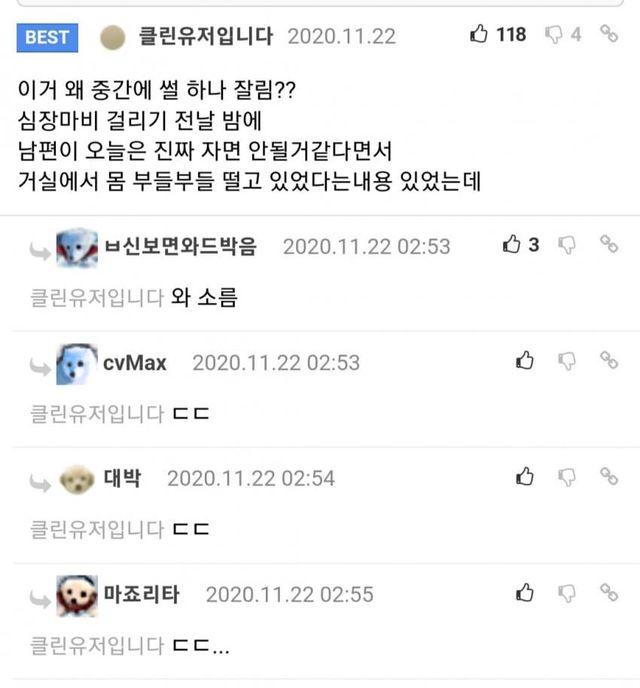Viewport: 640px width, 688px height.
Task: Downvote the BEST comment by 클린유저입니다
Action: 553,35
